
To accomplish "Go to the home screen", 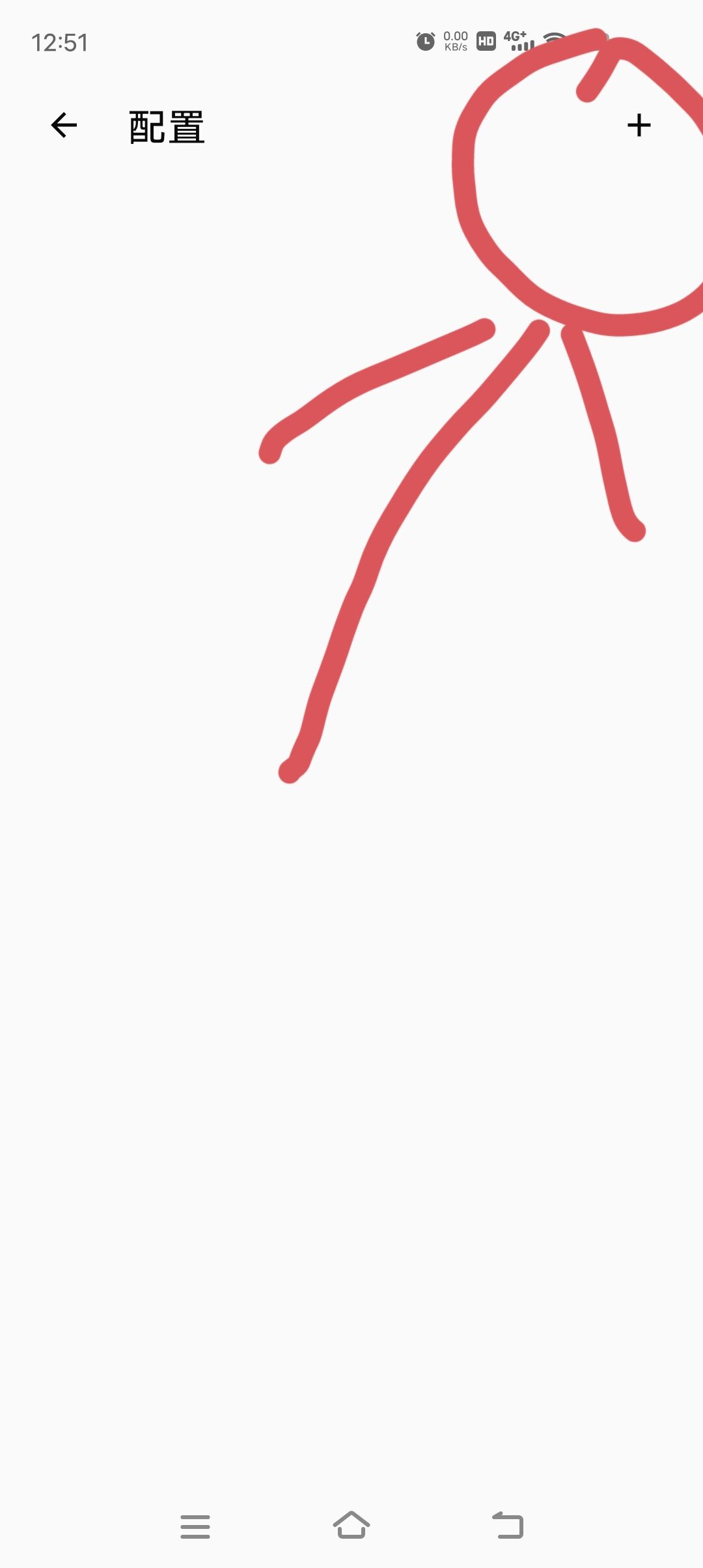I will pos(351,1525).
